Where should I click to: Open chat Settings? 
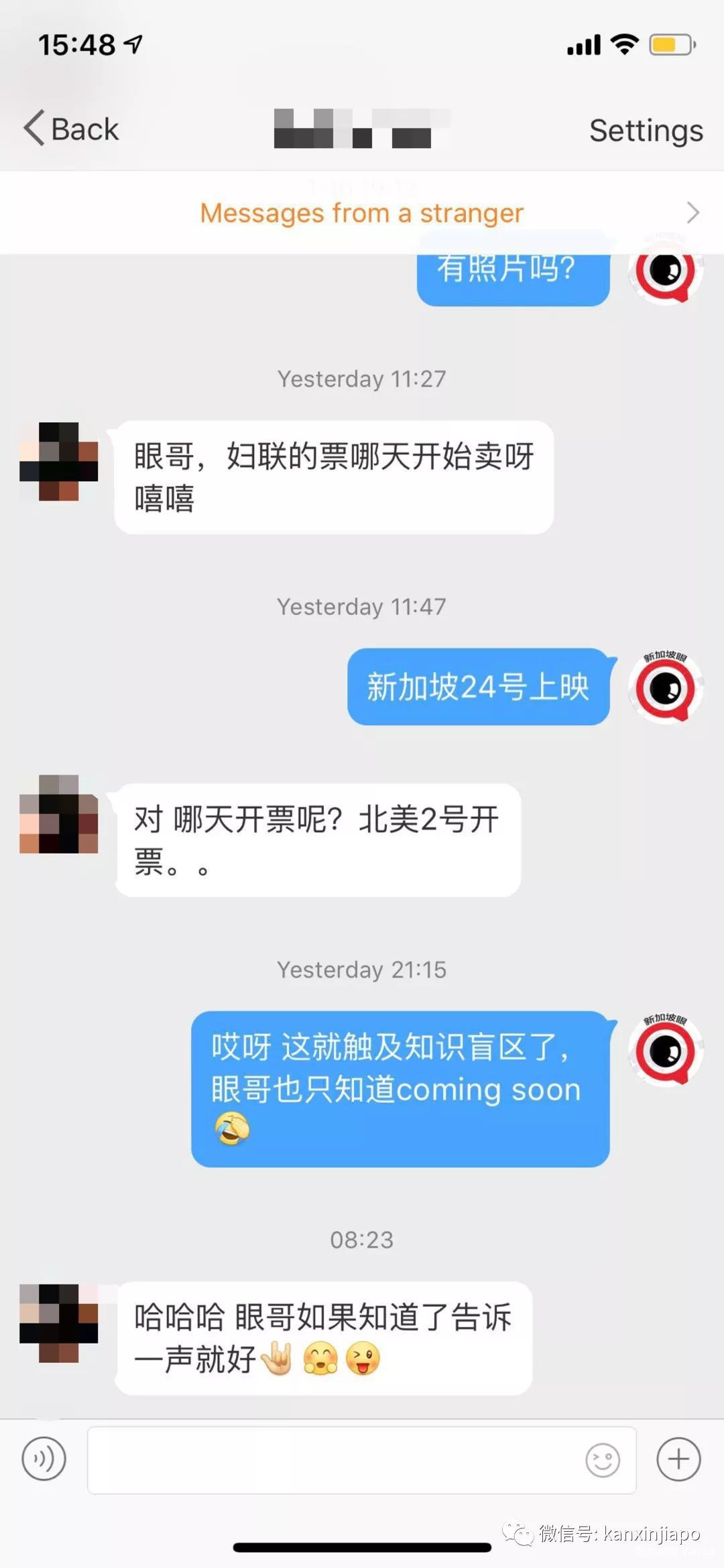(646, 130)
